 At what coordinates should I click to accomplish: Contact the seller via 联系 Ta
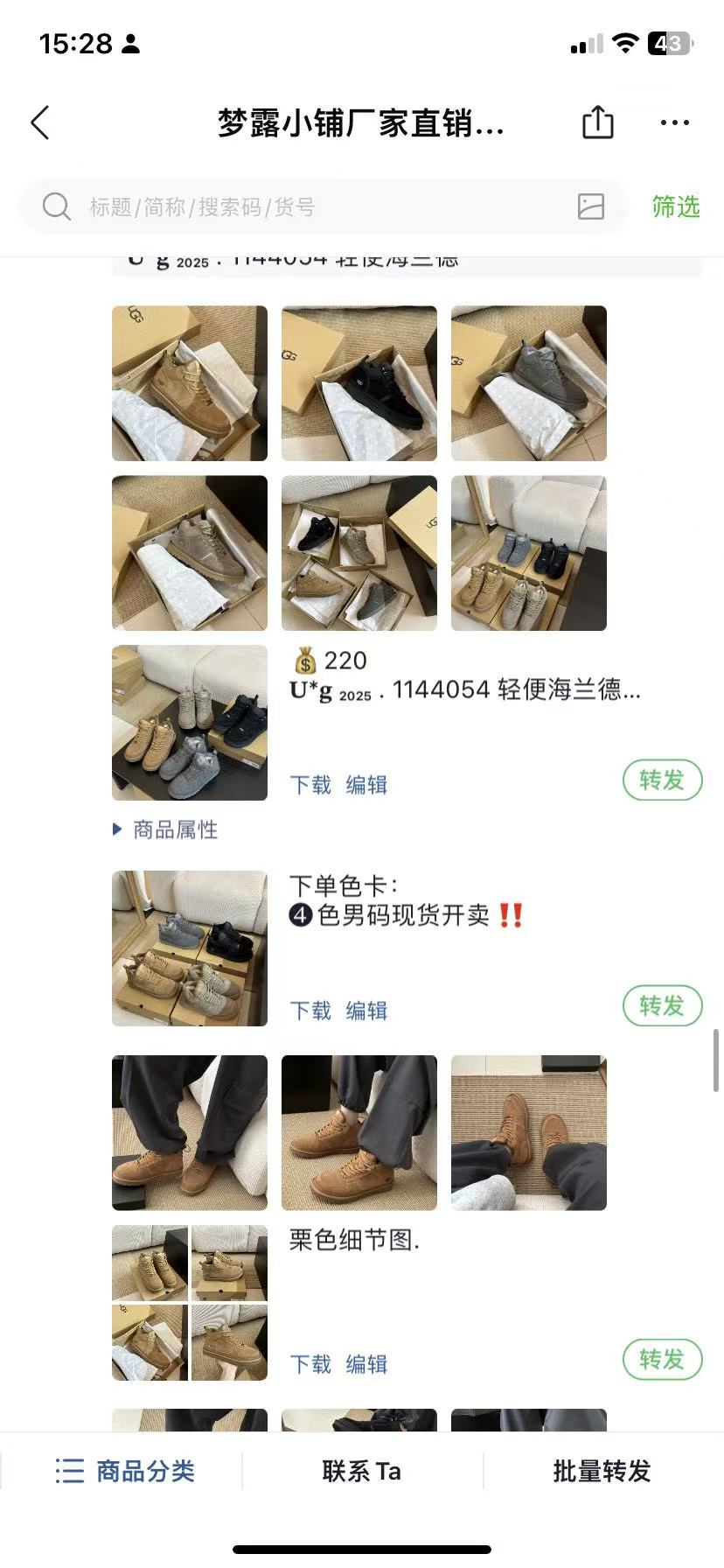(361, 1471)
